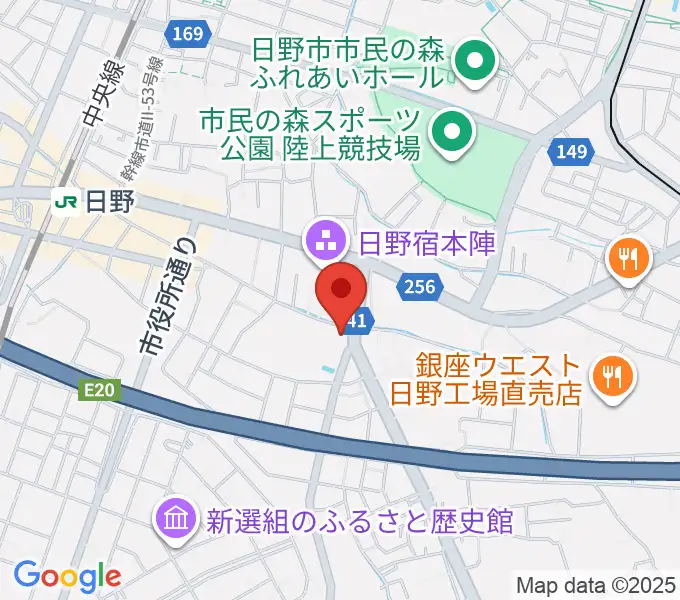The image size is (680, 600).
Task: Open the 日野市市民の森ふれあいホール green pin
Action: (474, 63)
